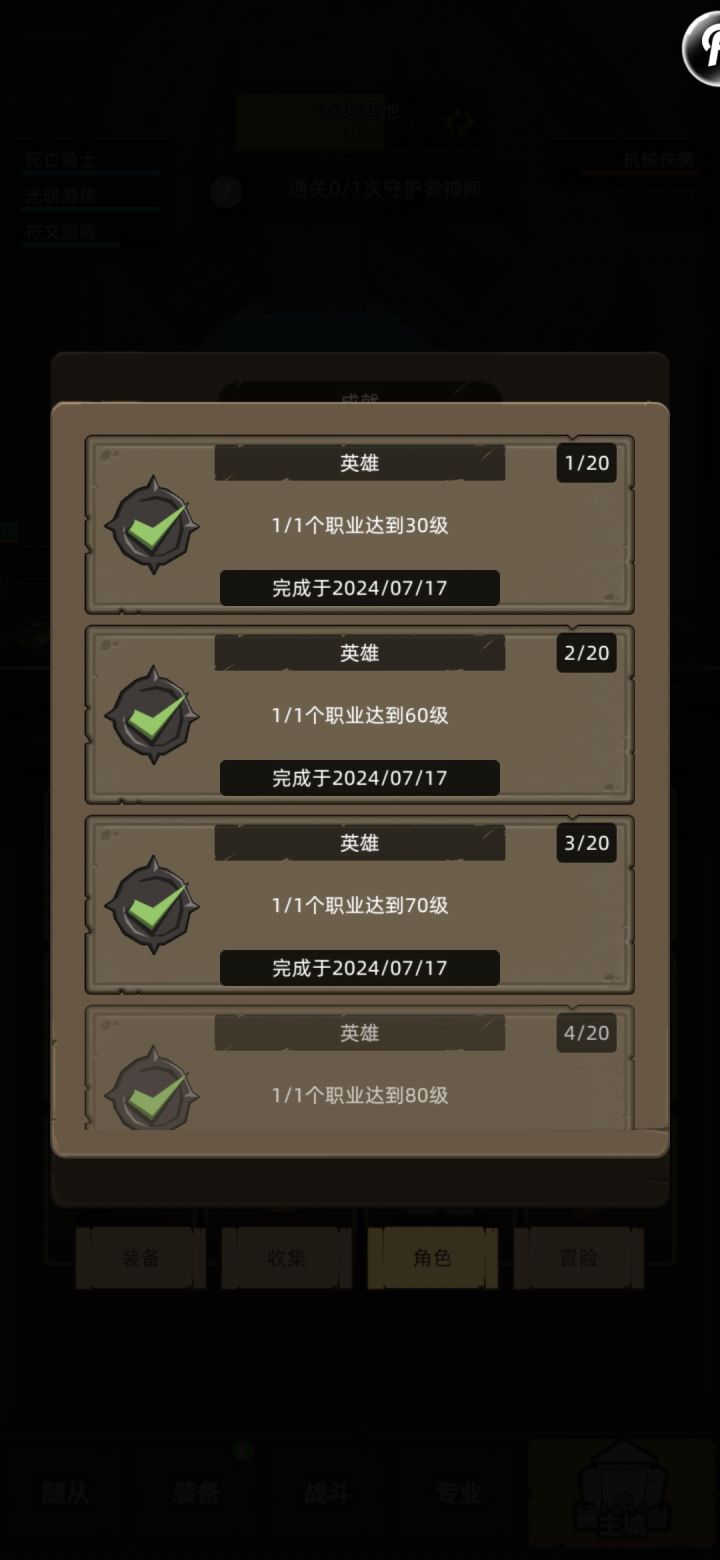The height and width of the screenshot is (1560, 720).
Task: Select the 角色 tab
Action: [433, 1260]
